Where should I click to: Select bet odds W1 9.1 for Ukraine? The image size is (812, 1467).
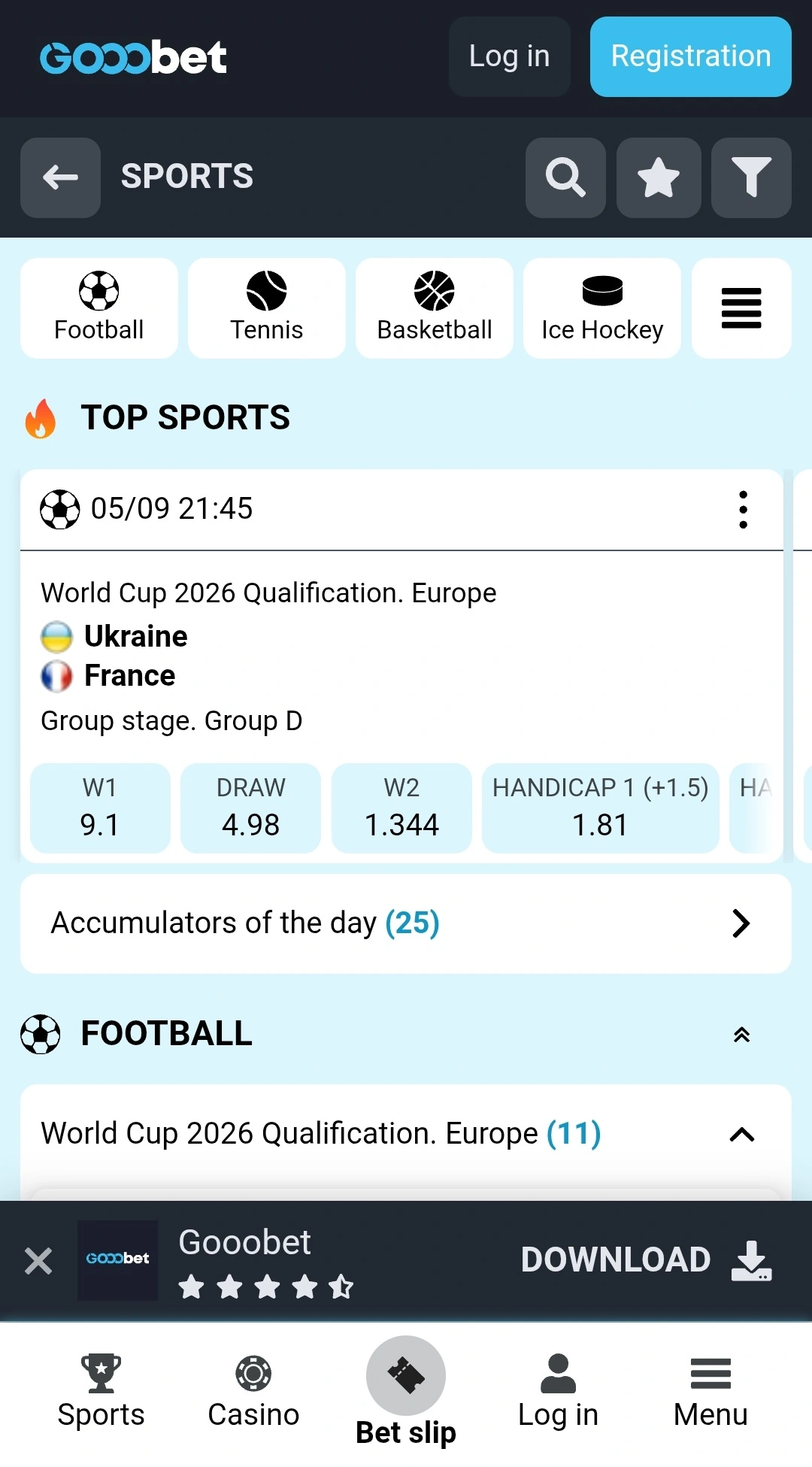coord(100,808)
